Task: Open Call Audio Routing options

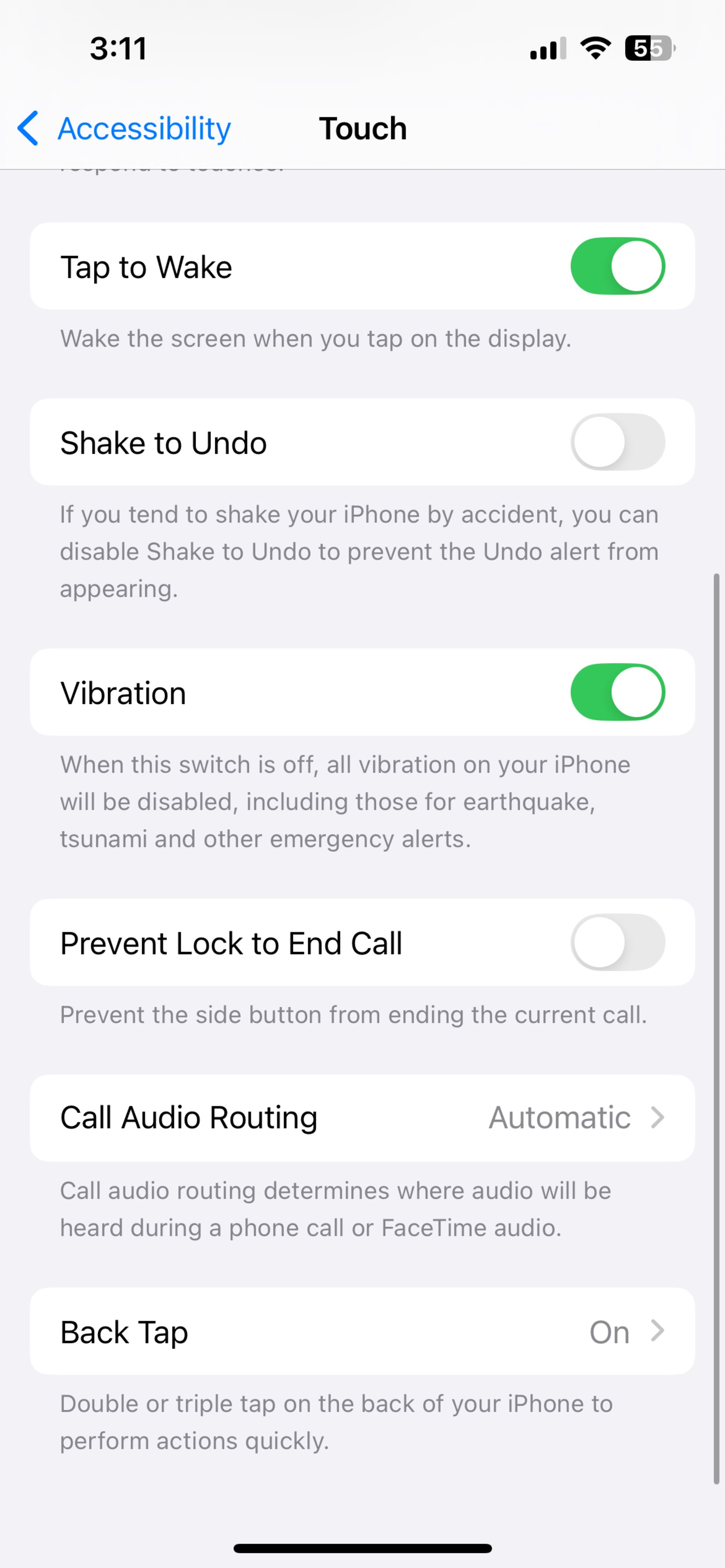Action: tap(362, 1117)
